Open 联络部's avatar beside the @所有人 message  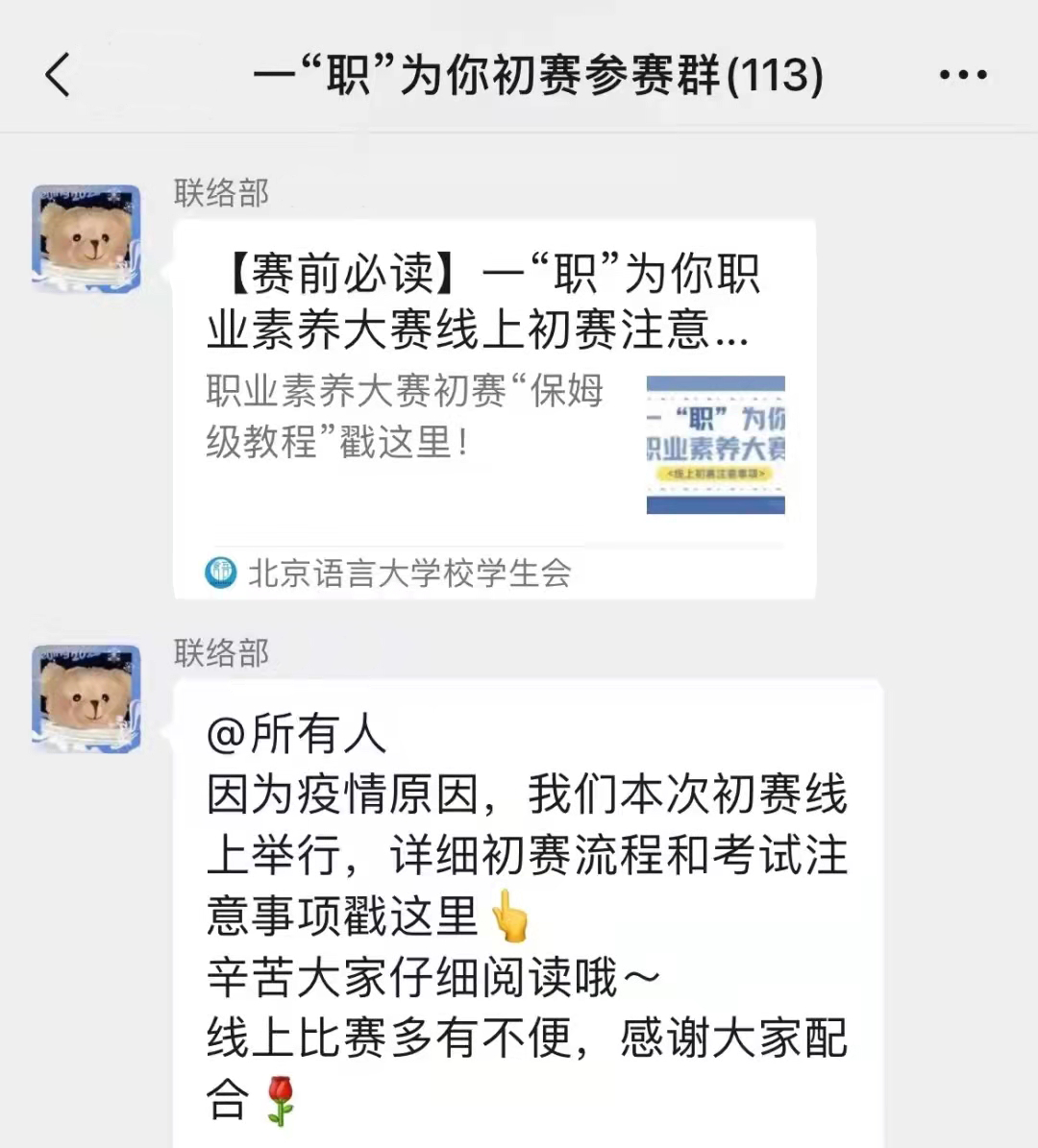[86, 697]
